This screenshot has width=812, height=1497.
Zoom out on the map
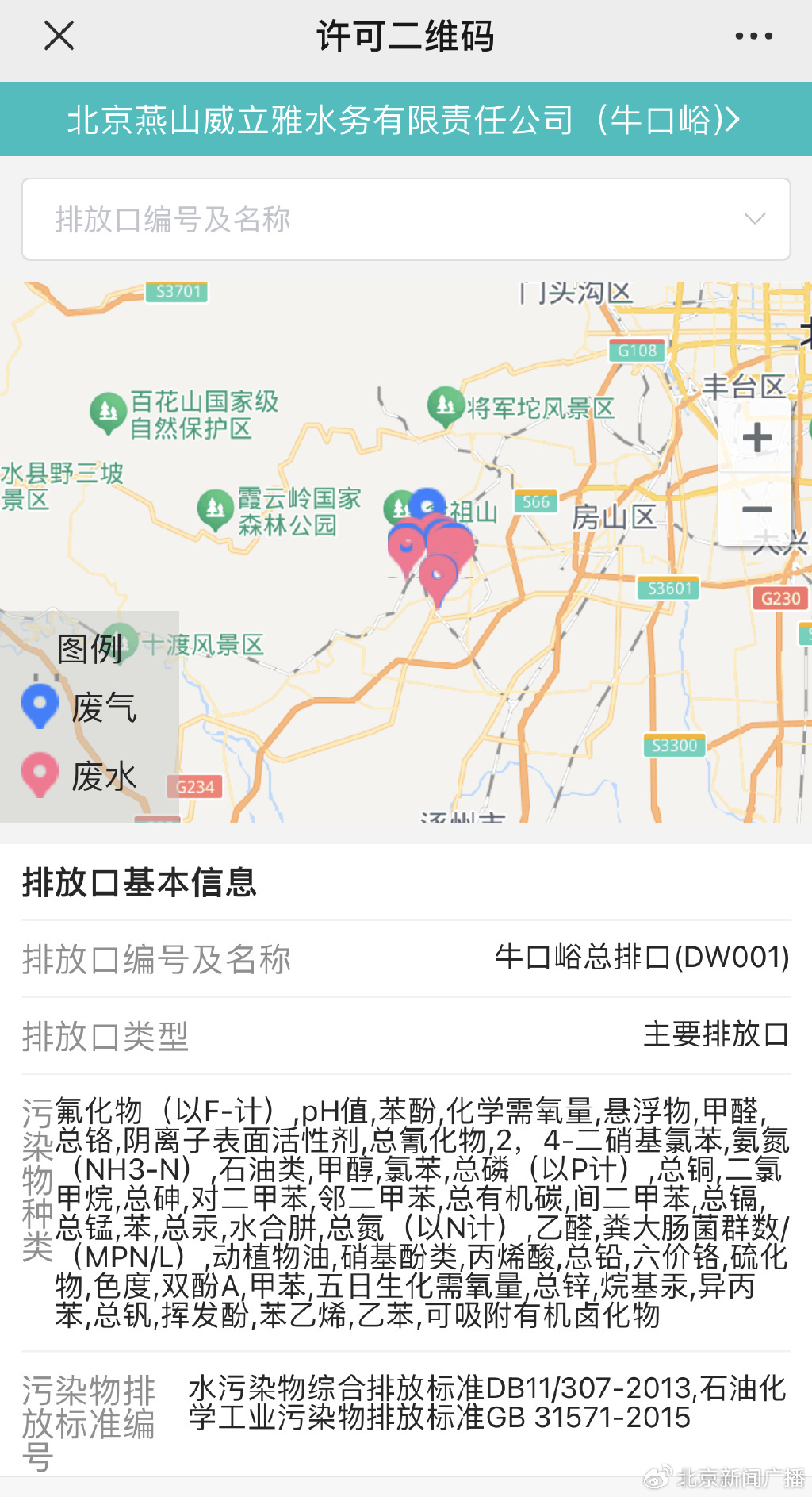(756, 510)
